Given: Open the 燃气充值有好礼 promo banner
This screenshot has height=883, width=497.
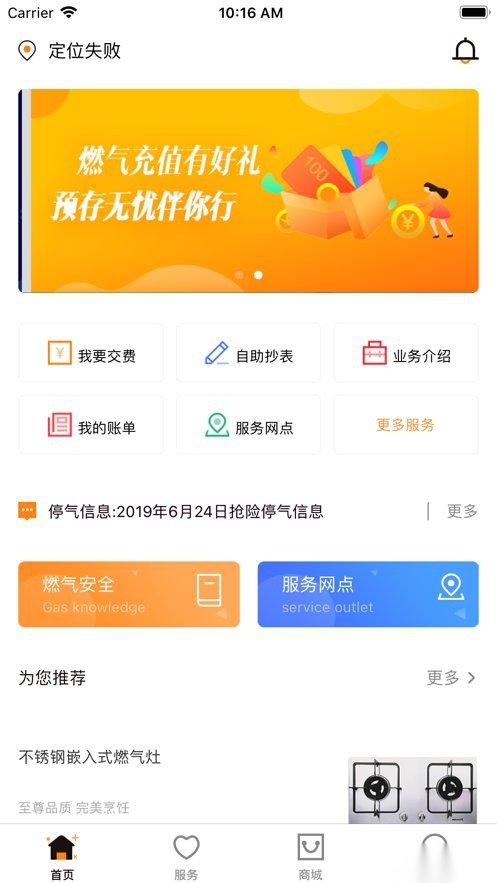Looking at the screenshot, I should click(248, 190).
